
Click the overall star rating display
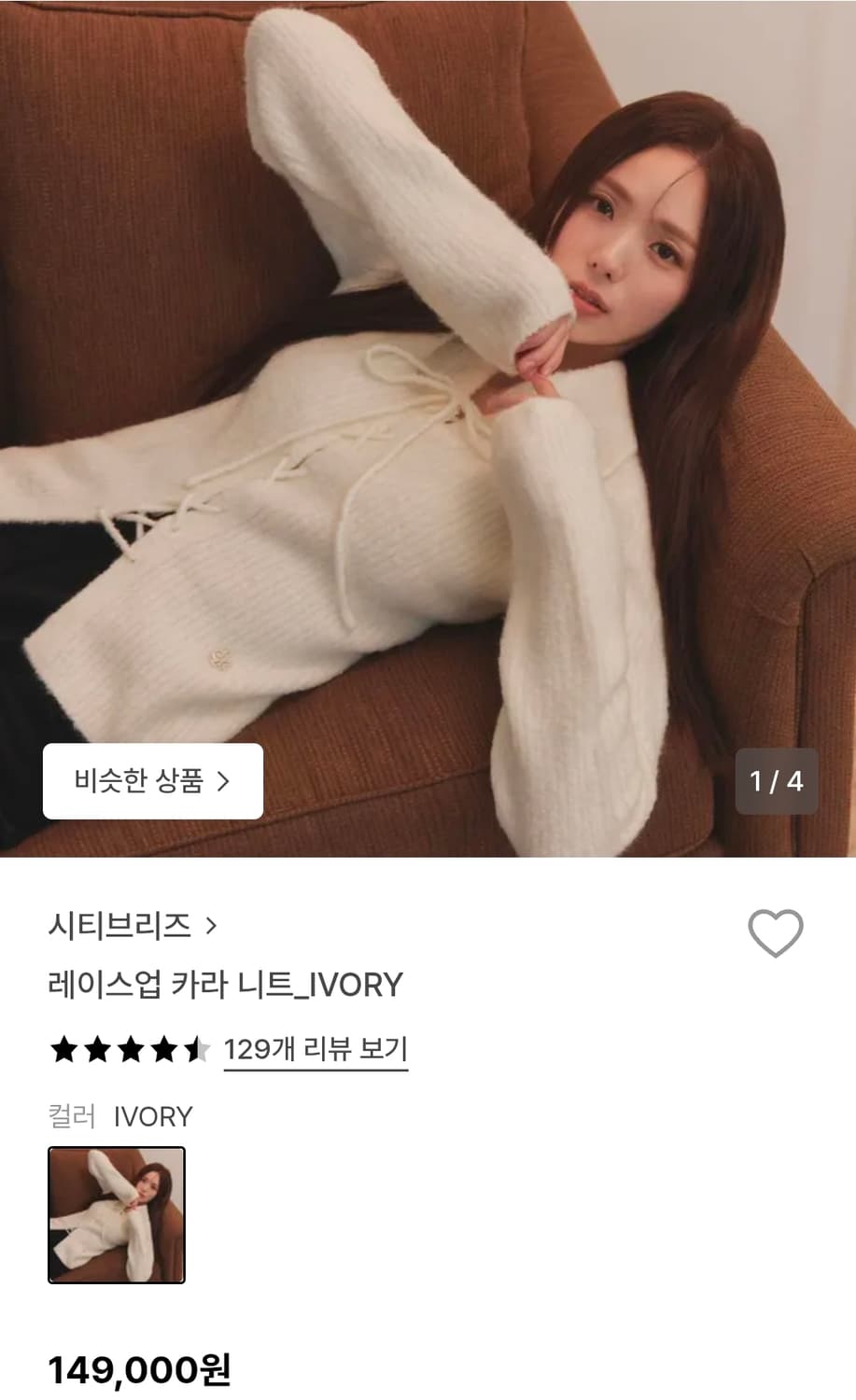tap(130, 1049)
